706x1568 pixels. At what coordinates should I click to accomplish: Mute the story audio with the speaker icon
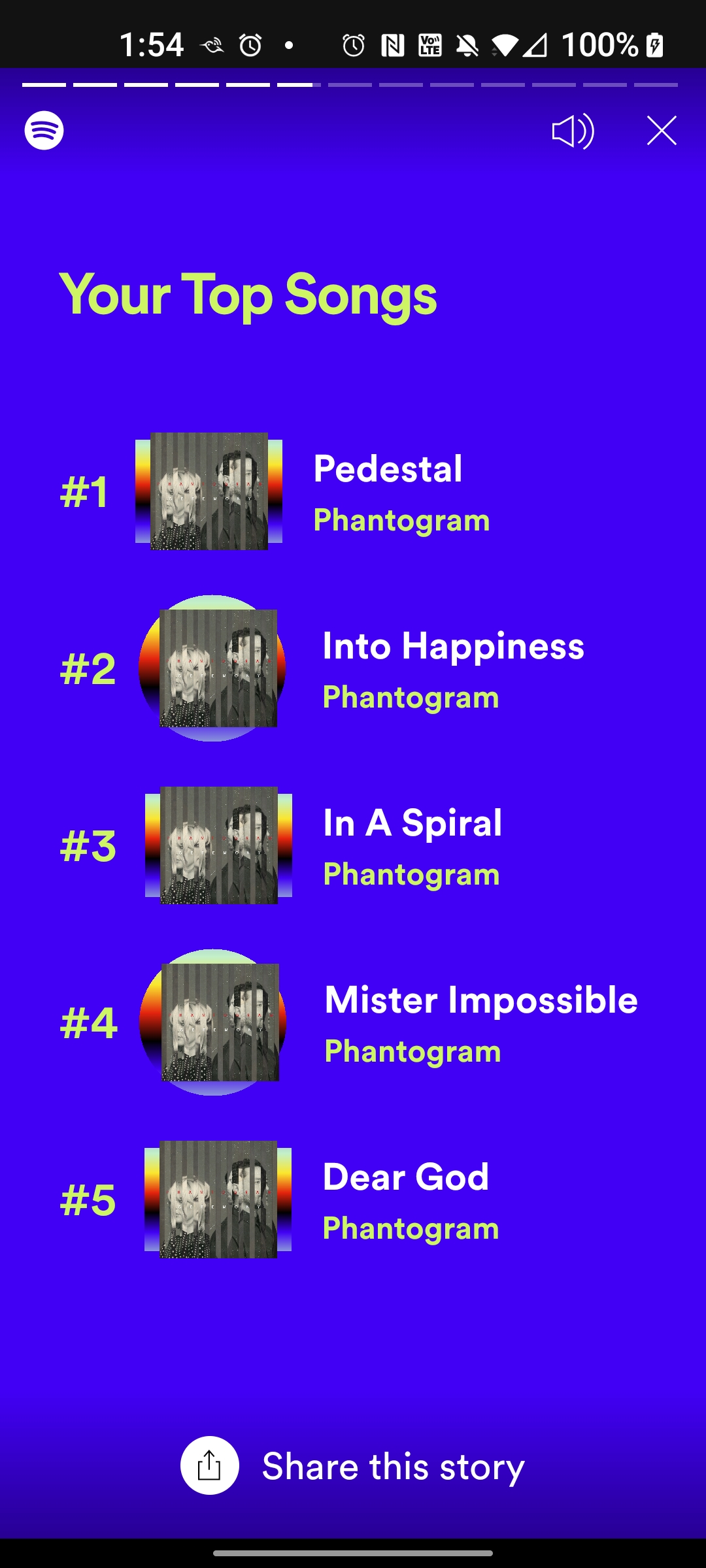click(571, 131)
